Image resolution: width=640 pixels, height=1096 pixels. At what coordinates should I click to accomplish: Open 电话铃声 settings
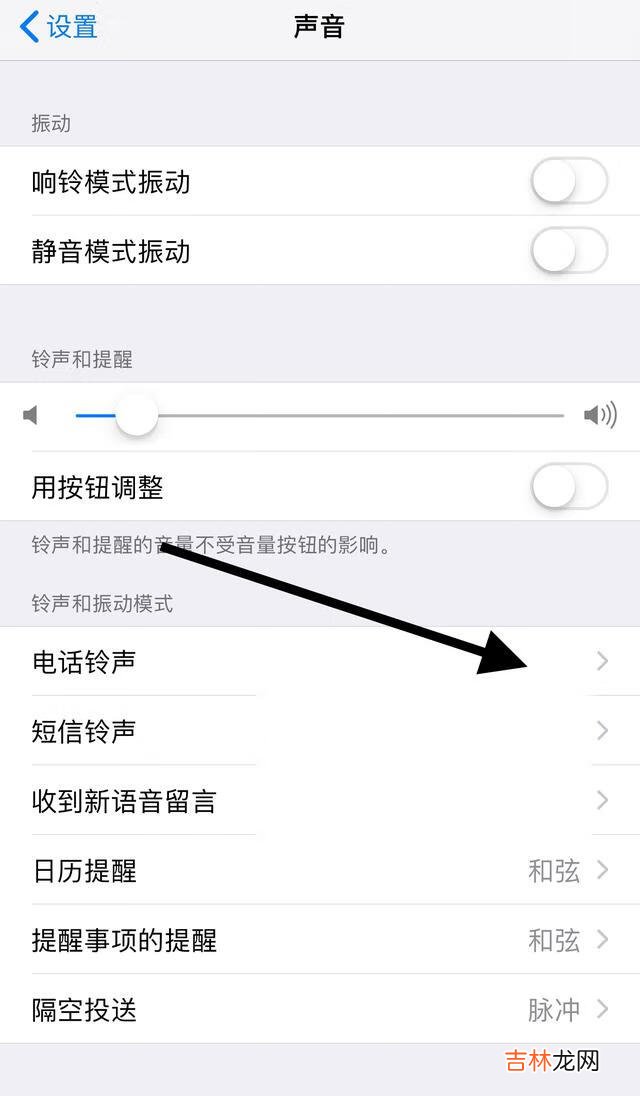(x=320, y=662)
